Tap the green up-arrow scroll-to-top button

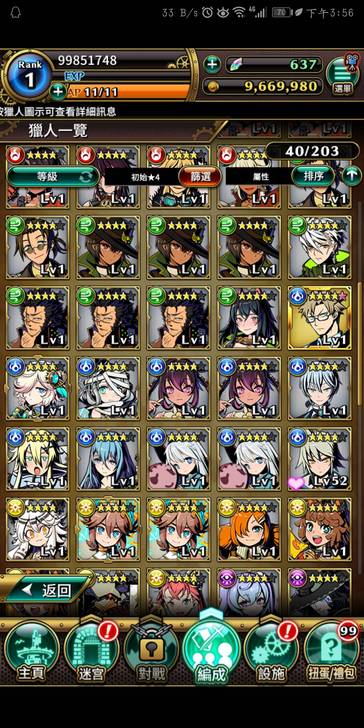351,176
